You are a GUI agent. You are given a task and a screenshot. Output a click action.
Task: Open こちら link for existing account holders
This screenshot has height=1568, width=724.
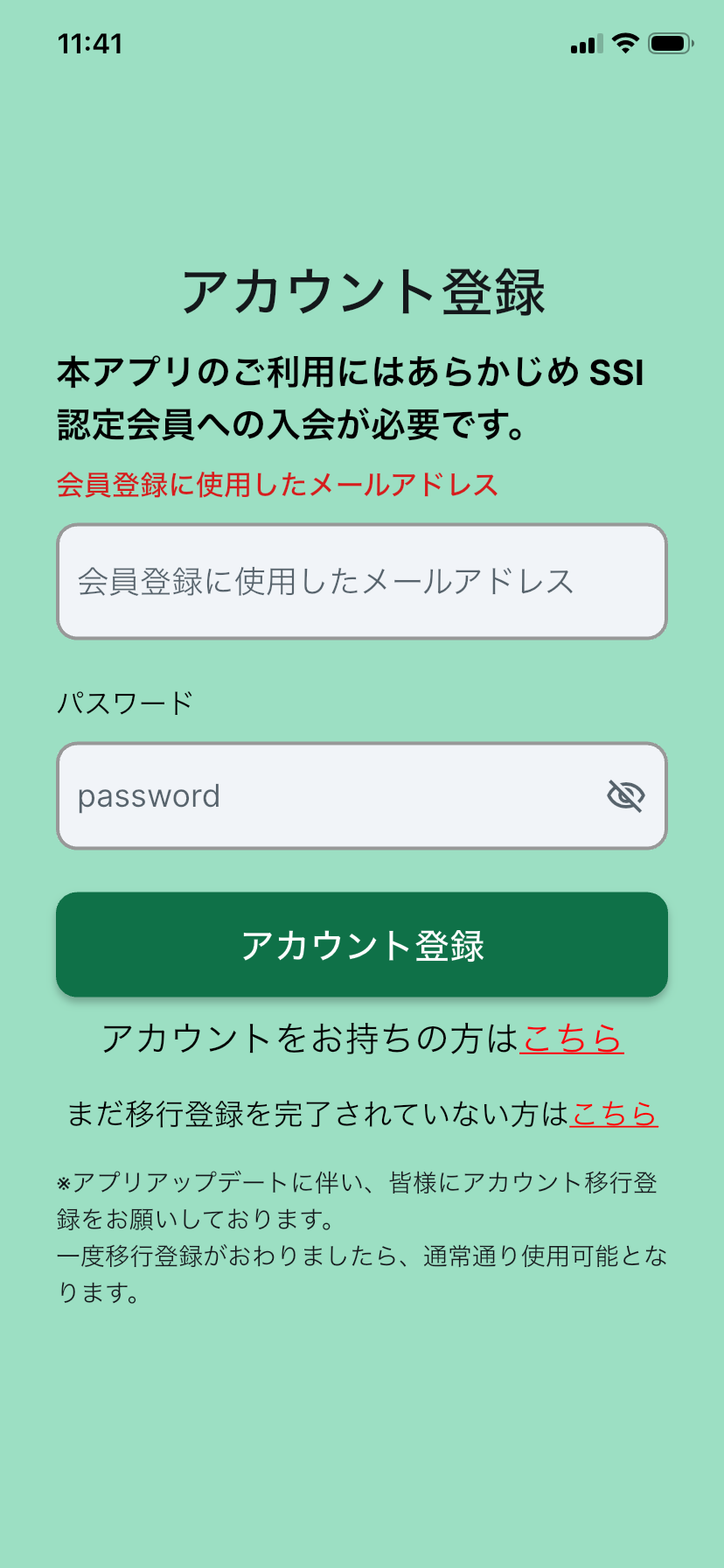tap(572, 1039)
